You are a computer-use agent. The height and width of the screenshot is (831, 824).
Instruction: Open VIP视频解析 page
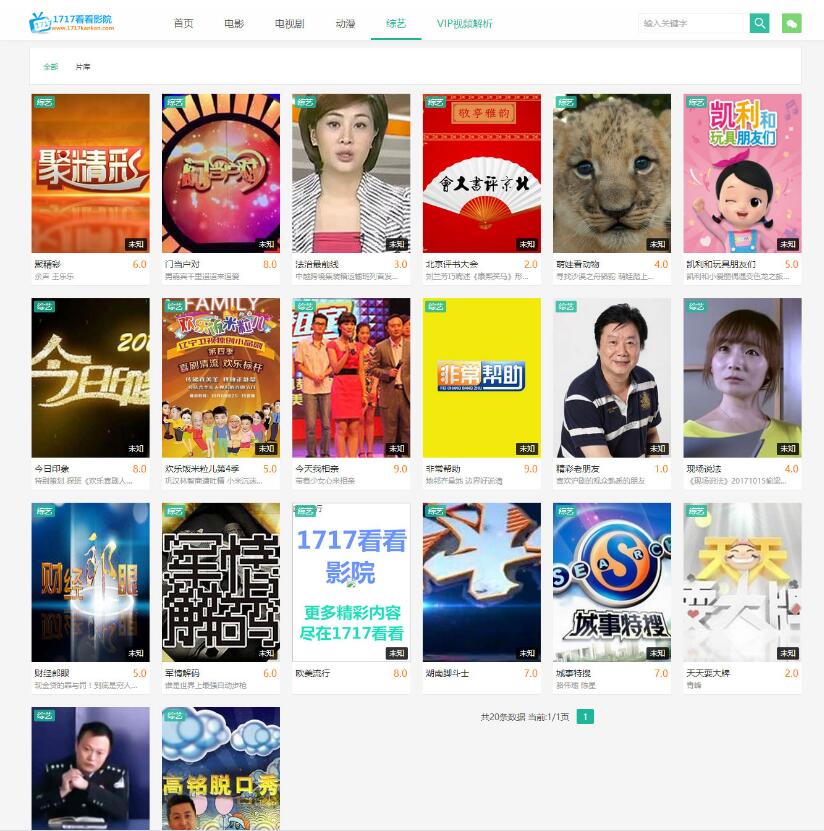tap(464, 23)
